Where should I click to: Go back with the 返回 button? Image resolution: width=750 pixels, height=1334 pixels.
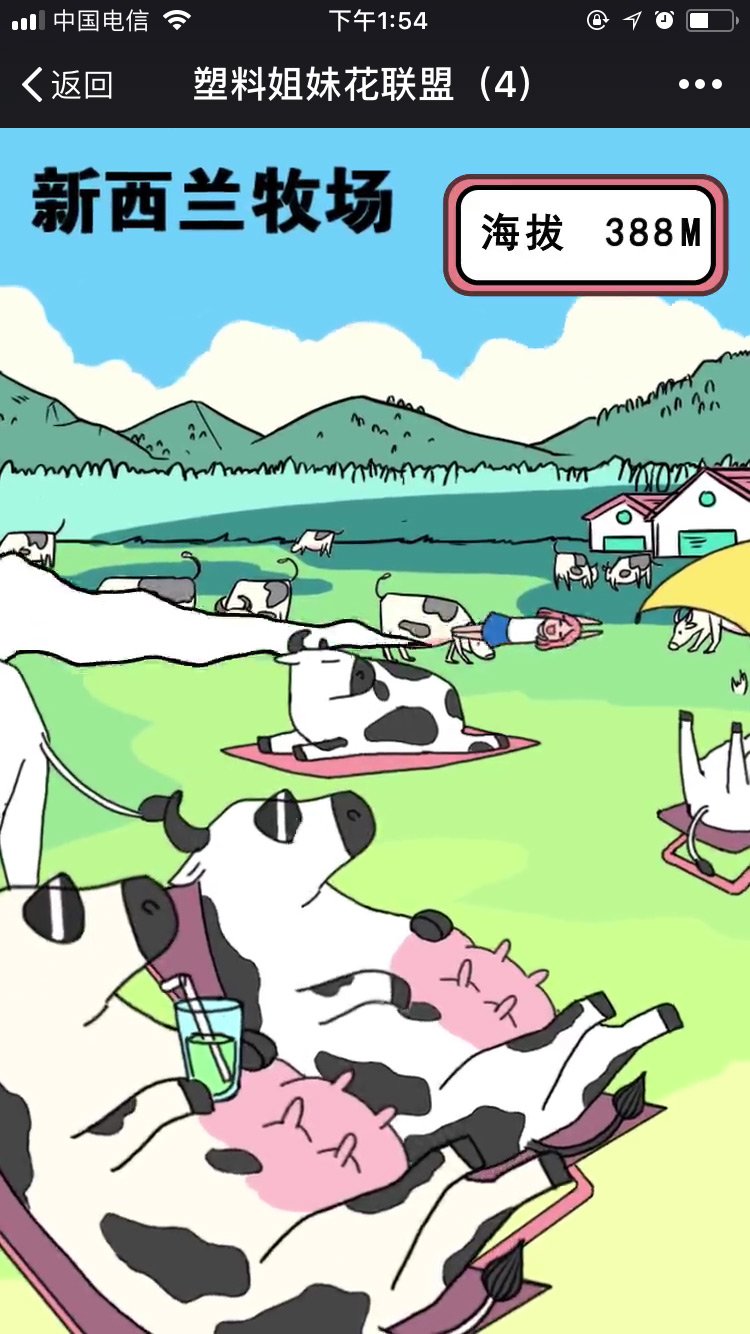click(x=67, y=85)
